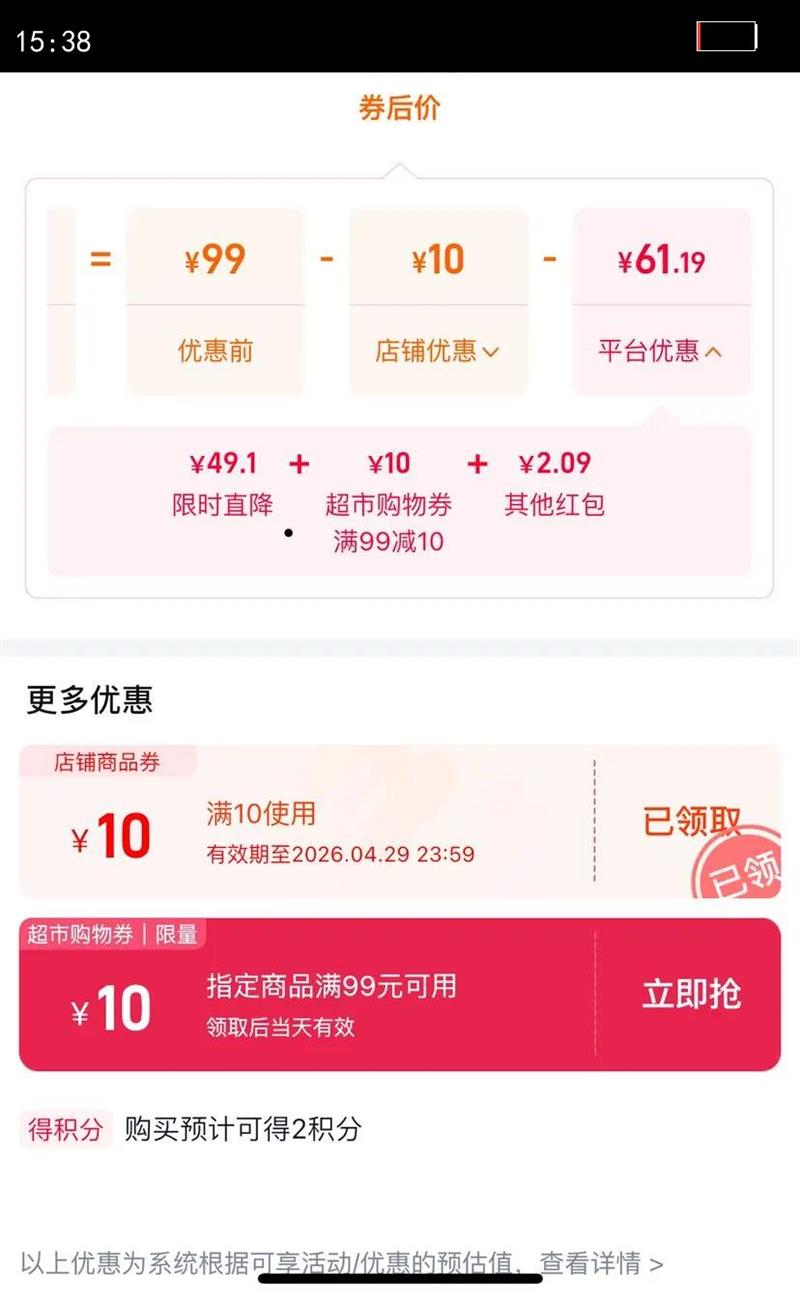Tap the 立即抢 grab coupon button
Image resolution: width=800 pixels, height=1300 pixels.
tap(692, 994)
